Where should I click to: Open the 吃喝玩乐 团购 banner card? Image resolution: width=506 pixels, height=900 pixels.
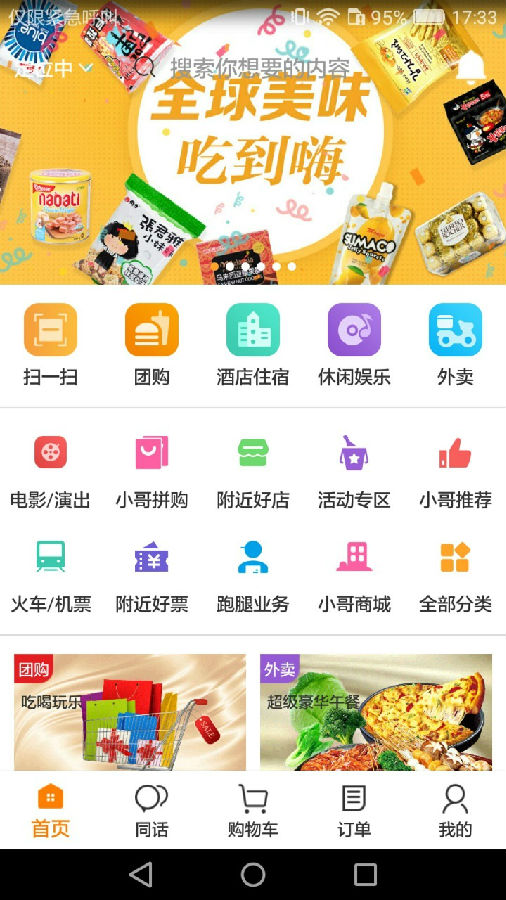[x=130, y=712]
